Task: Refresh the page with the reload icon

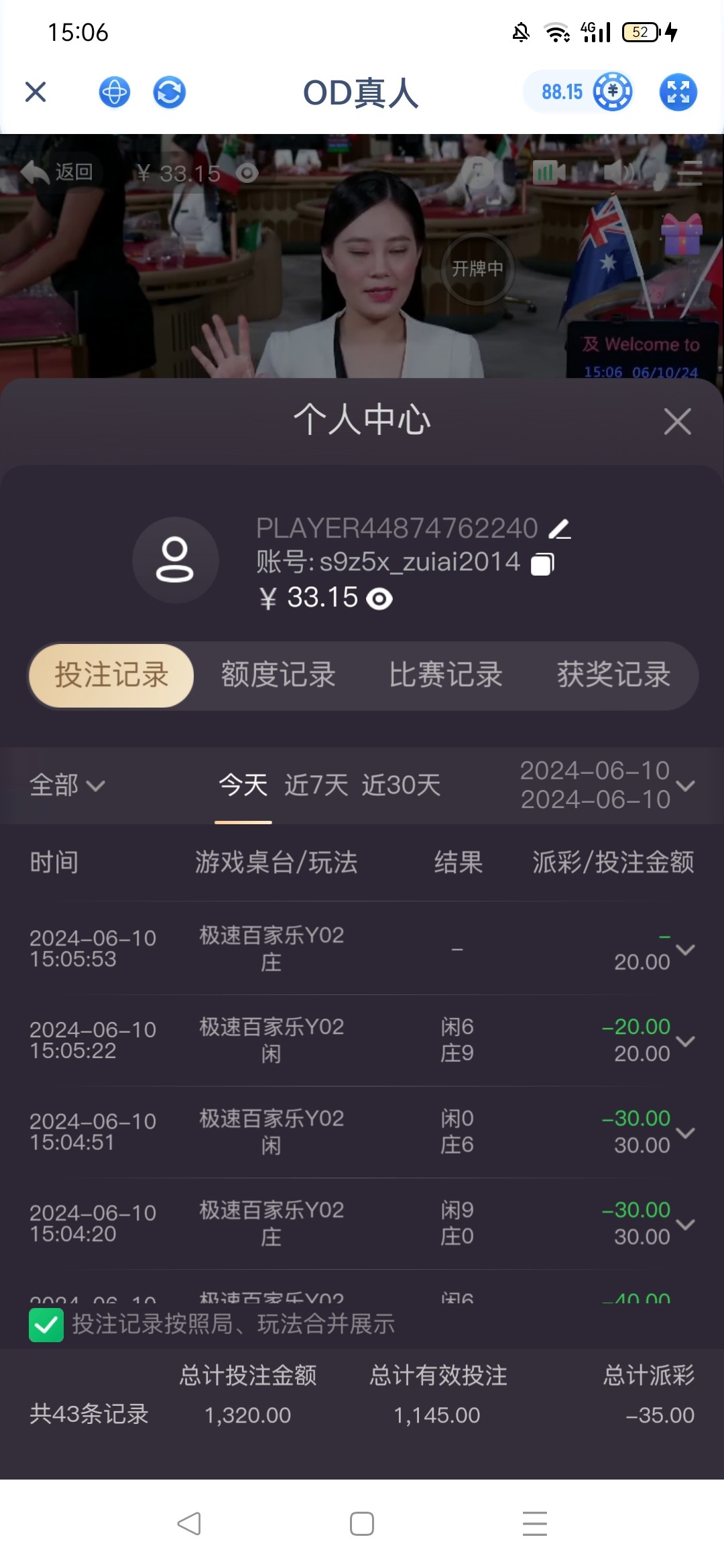Action: coord(169,92)
